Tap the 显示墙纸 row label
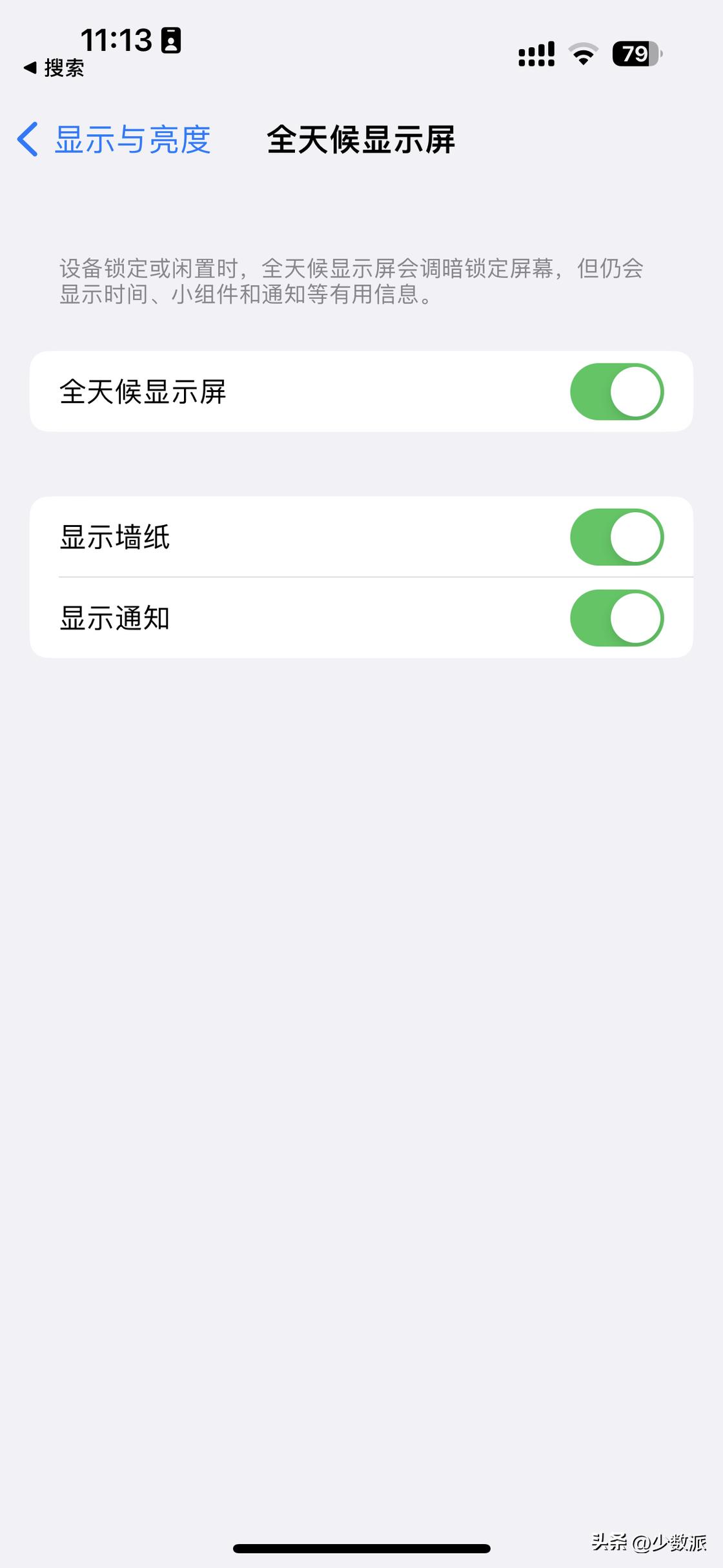723x1568 pixels. coord(116,537)
